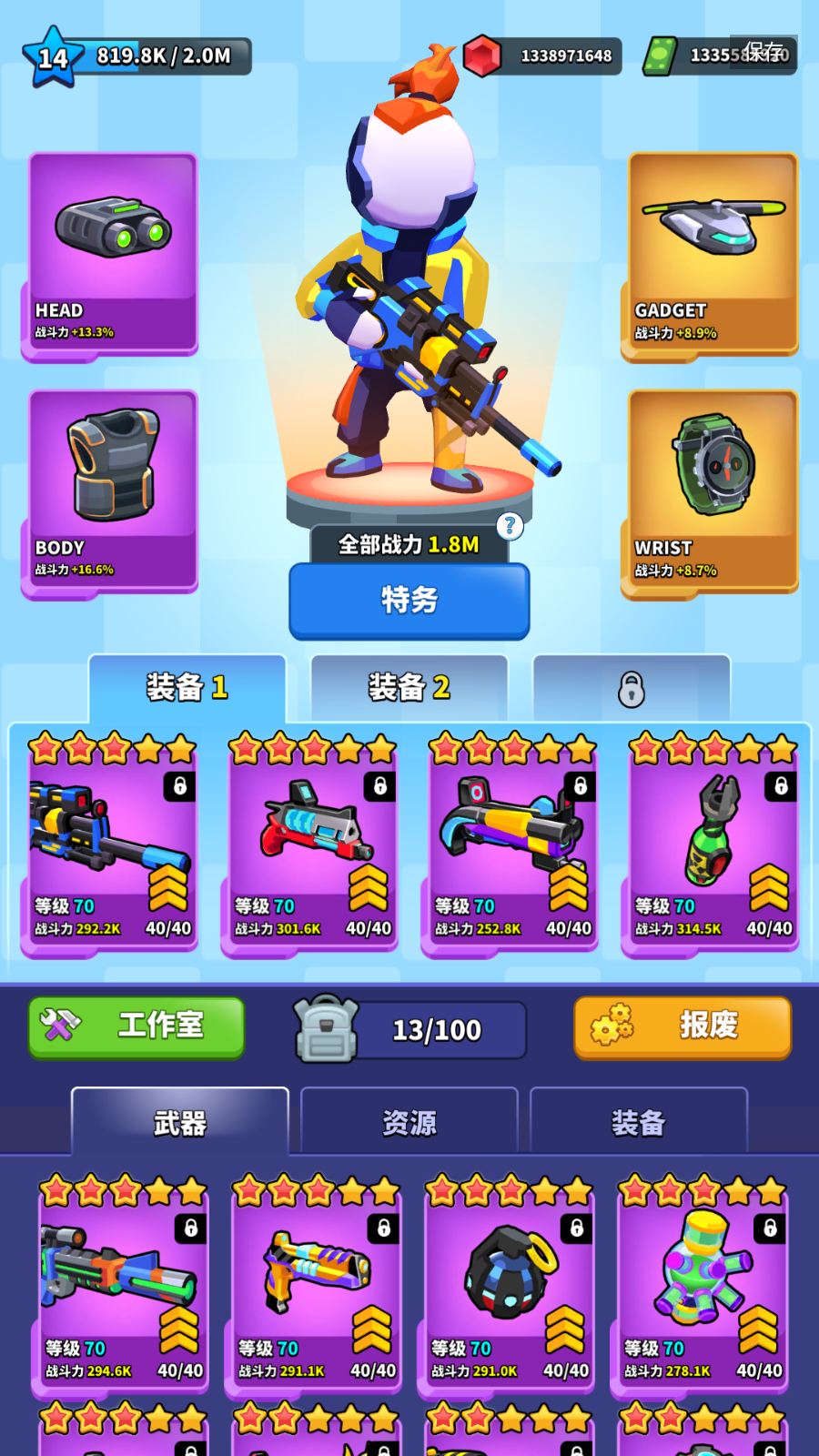The image size is (819, 1456).
Task: Tap the 报废 scrap button
Action: pos(682,1026)
